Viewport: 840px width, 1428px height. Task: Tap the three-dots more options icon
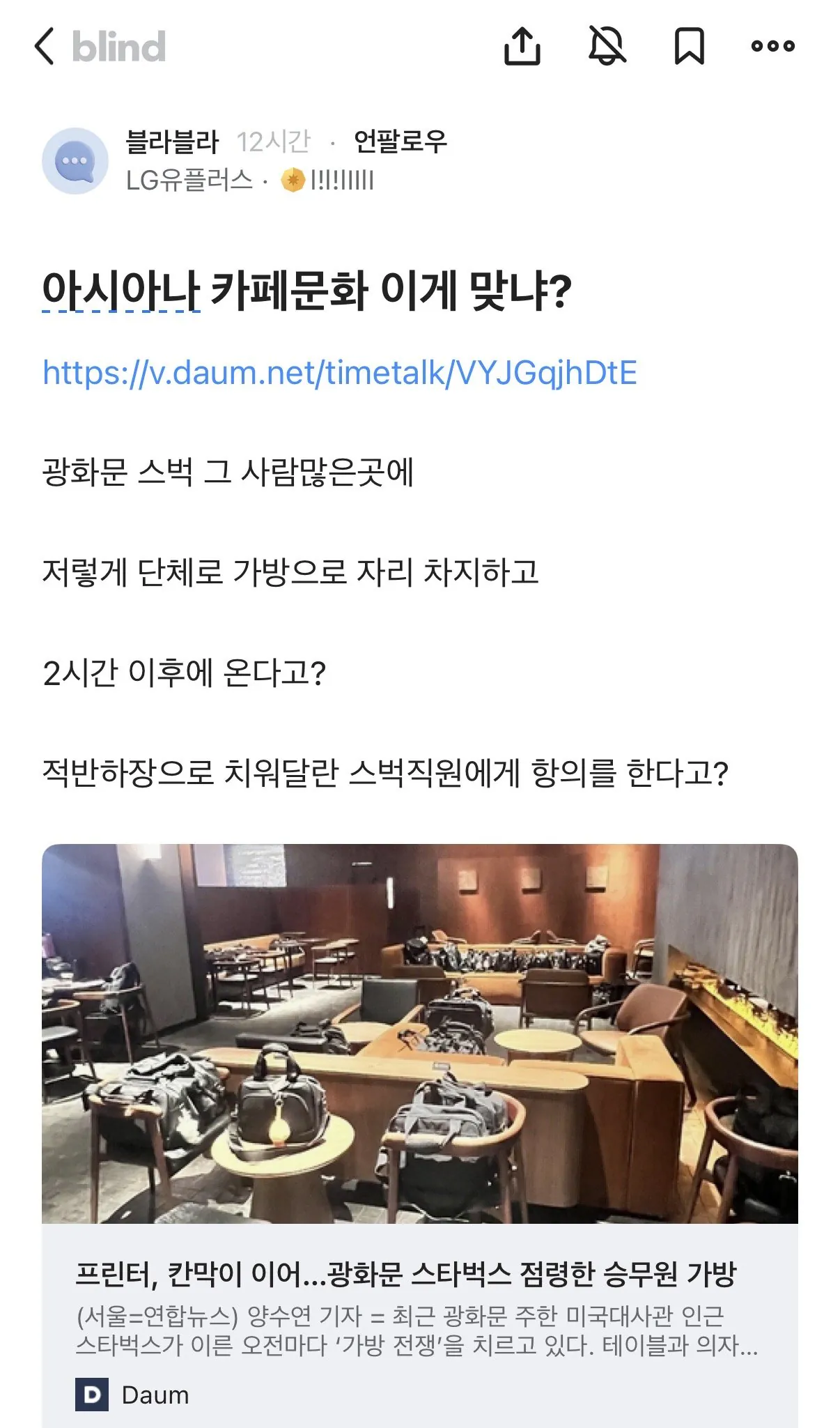pos(771,47)
